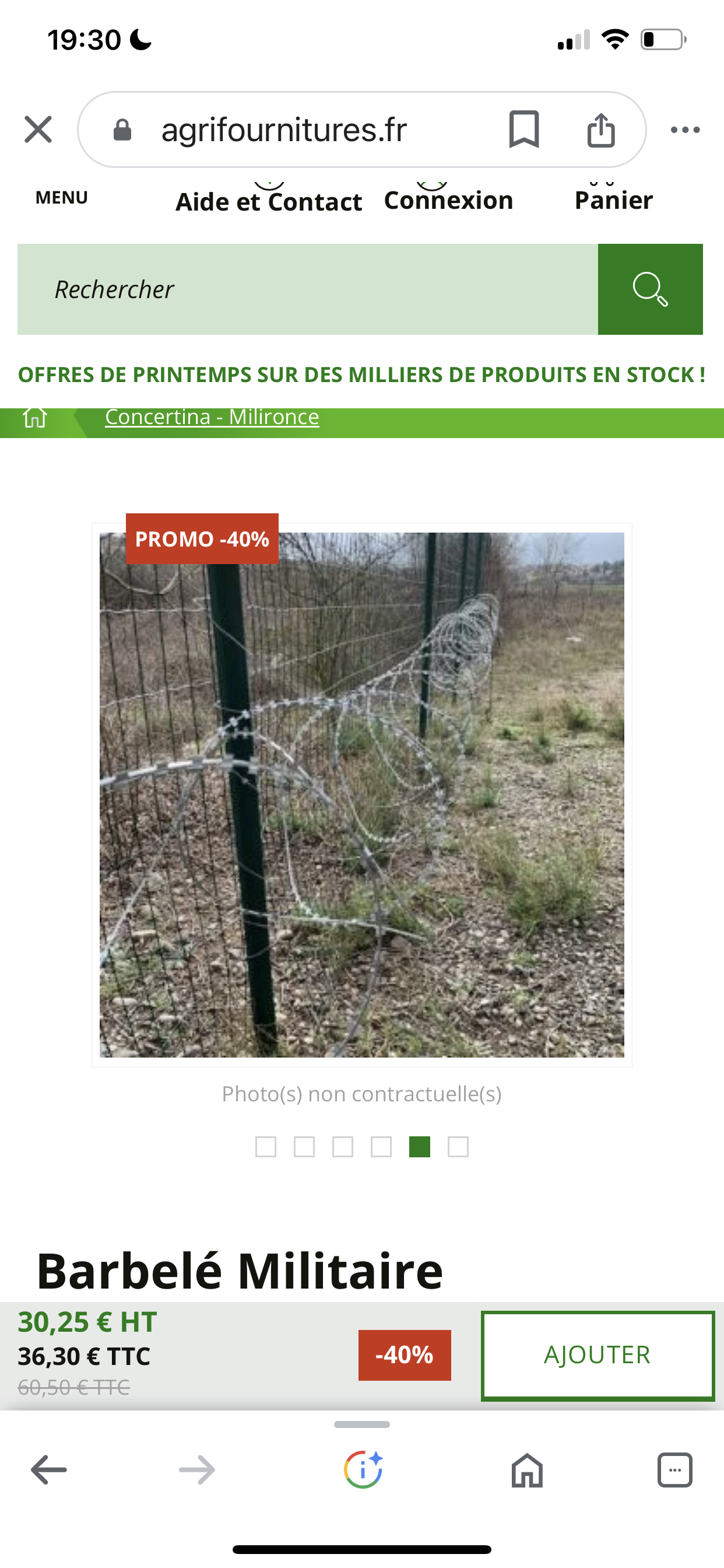724x1568 pixels.
Task: Tap the green search magnifier button
Action: [x=650, y=289]
